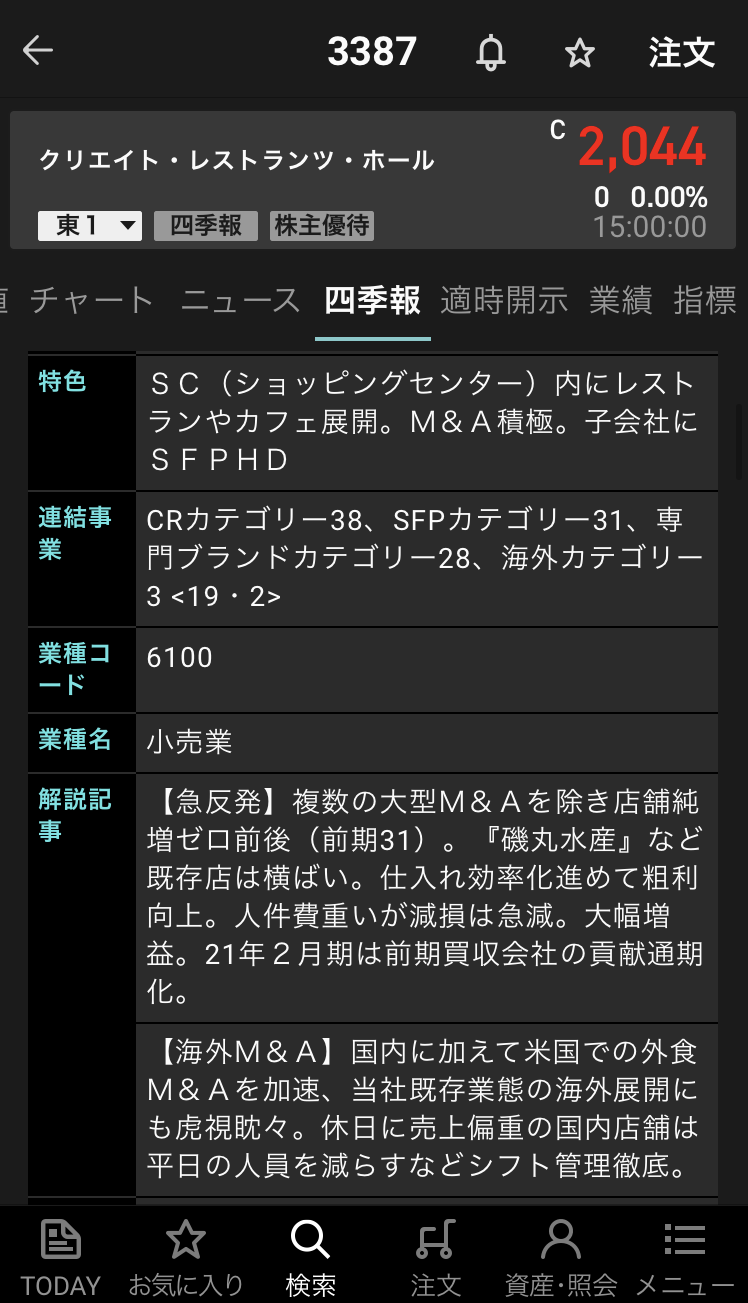This screenshot has width=748, height=1303.
Task: Switch to the チャート tab
Action: tap(92, 300)
